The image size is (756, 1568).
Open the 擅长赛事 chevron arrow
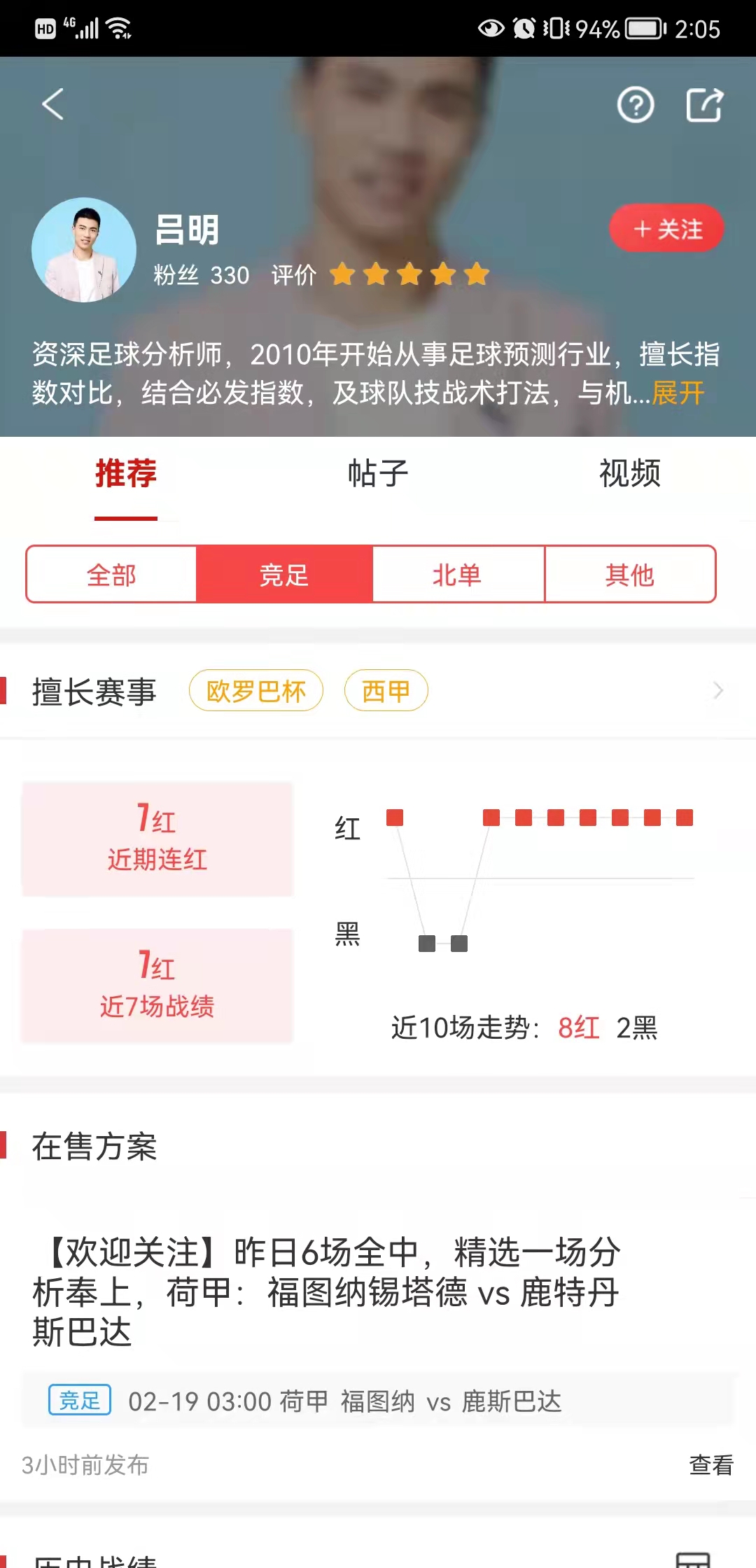(717, 691)
